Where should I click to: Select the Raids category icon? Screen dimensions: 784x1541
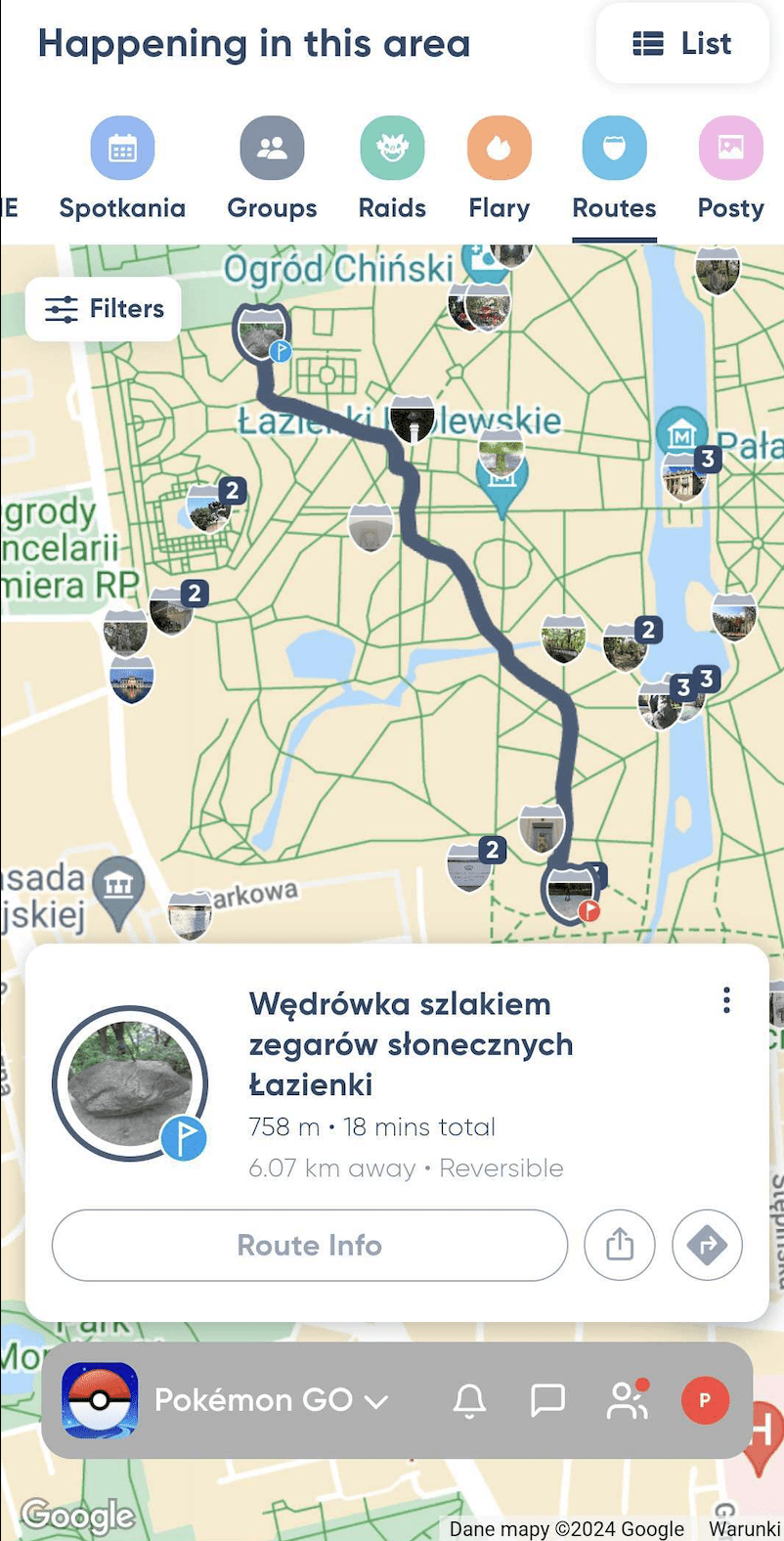tap(392, 147)
